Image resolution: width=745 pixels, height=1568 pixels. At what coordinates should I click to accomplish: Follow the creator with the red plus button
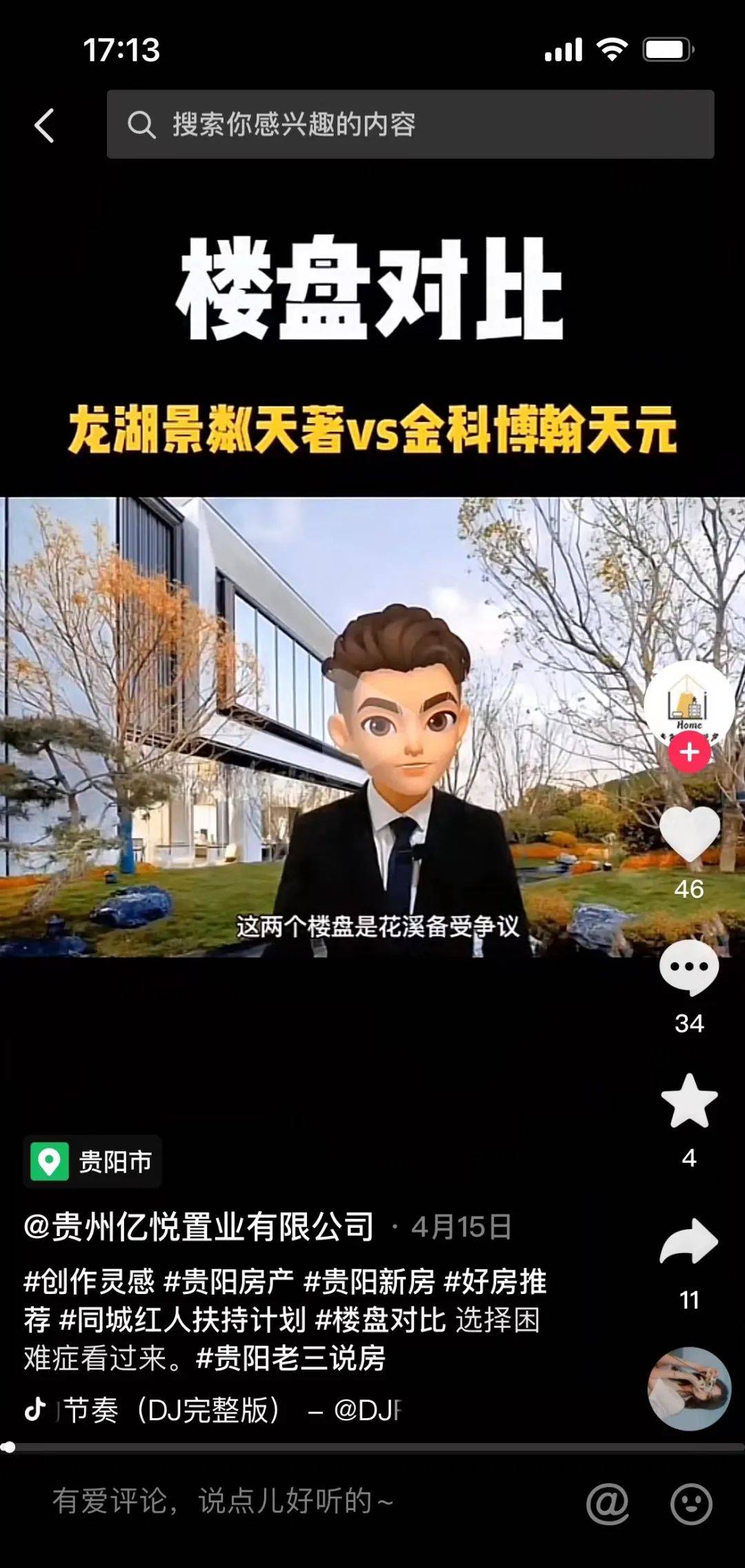pos(690,752)
